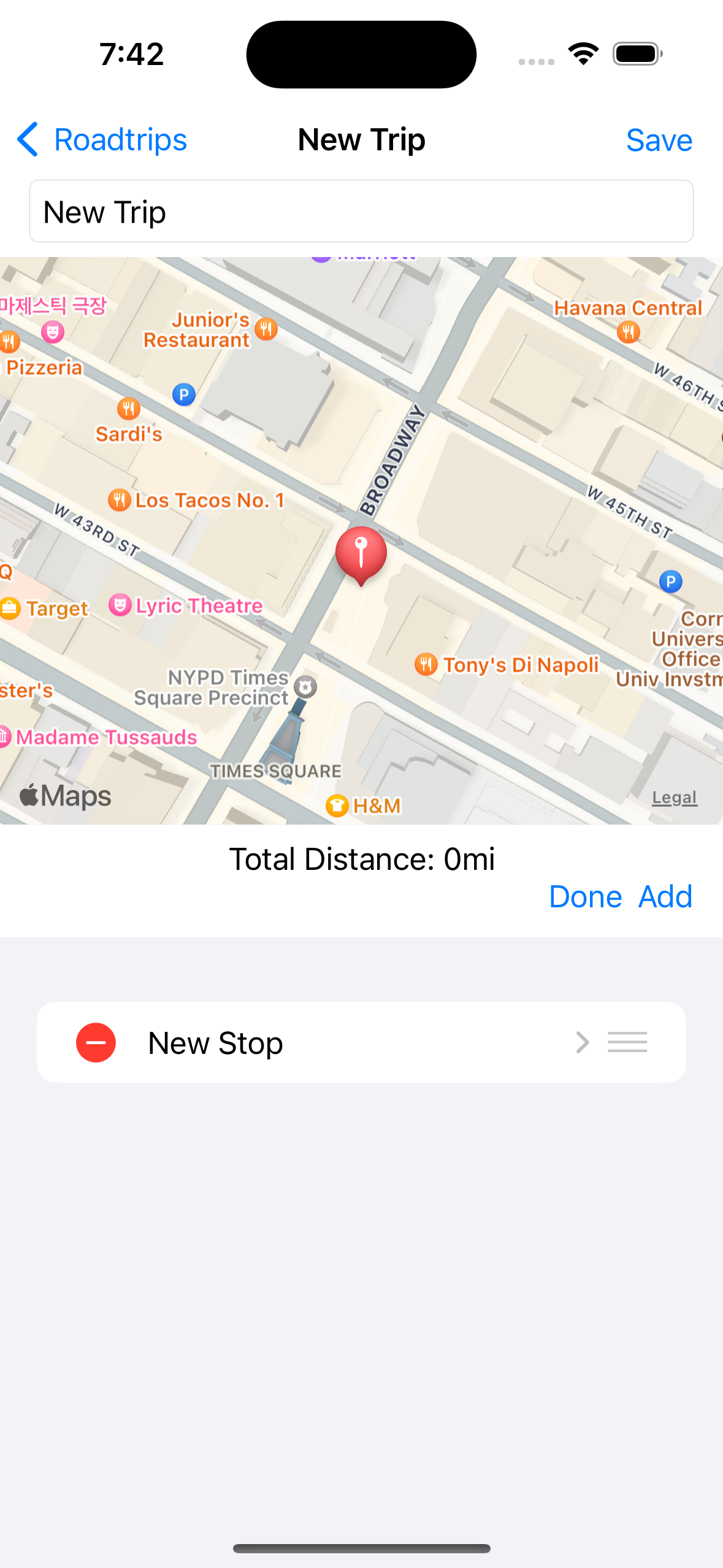The width and height of the screenshot is (723, 1568).
Task: Tap the blue parking icon near W 45th St
Action: coord(672,581)
